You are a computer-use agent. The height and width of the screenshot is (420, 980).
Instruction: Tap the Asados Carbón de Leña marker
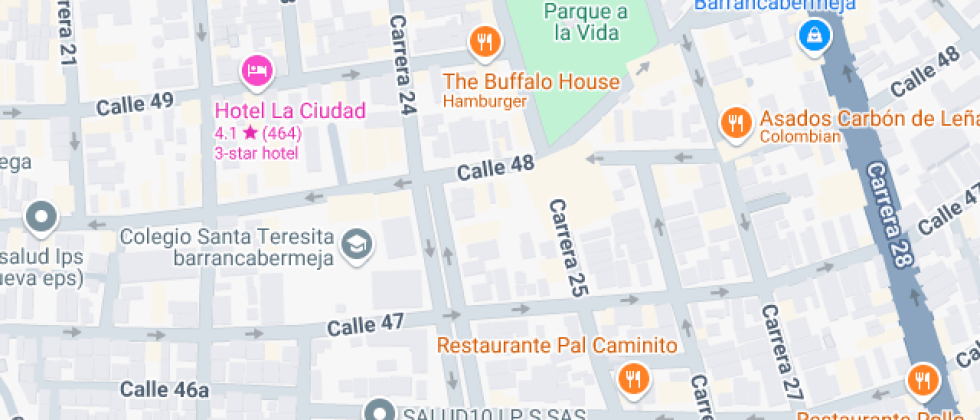pyautogui.click(x=736, y=122)
